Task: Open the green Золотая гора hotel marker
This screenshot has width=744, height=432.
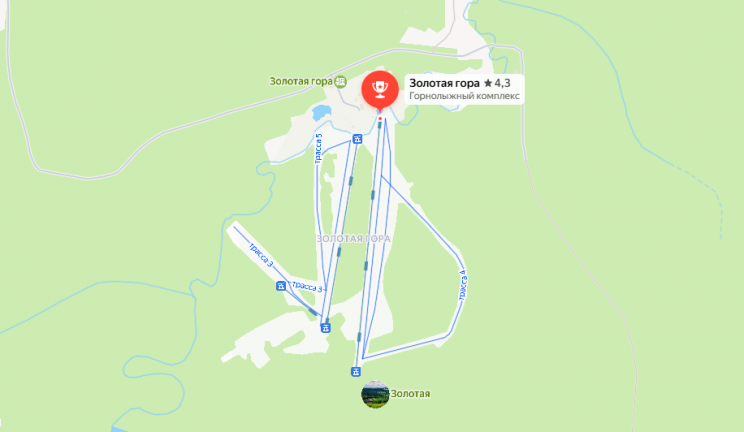Action: (x=341, y=82)
